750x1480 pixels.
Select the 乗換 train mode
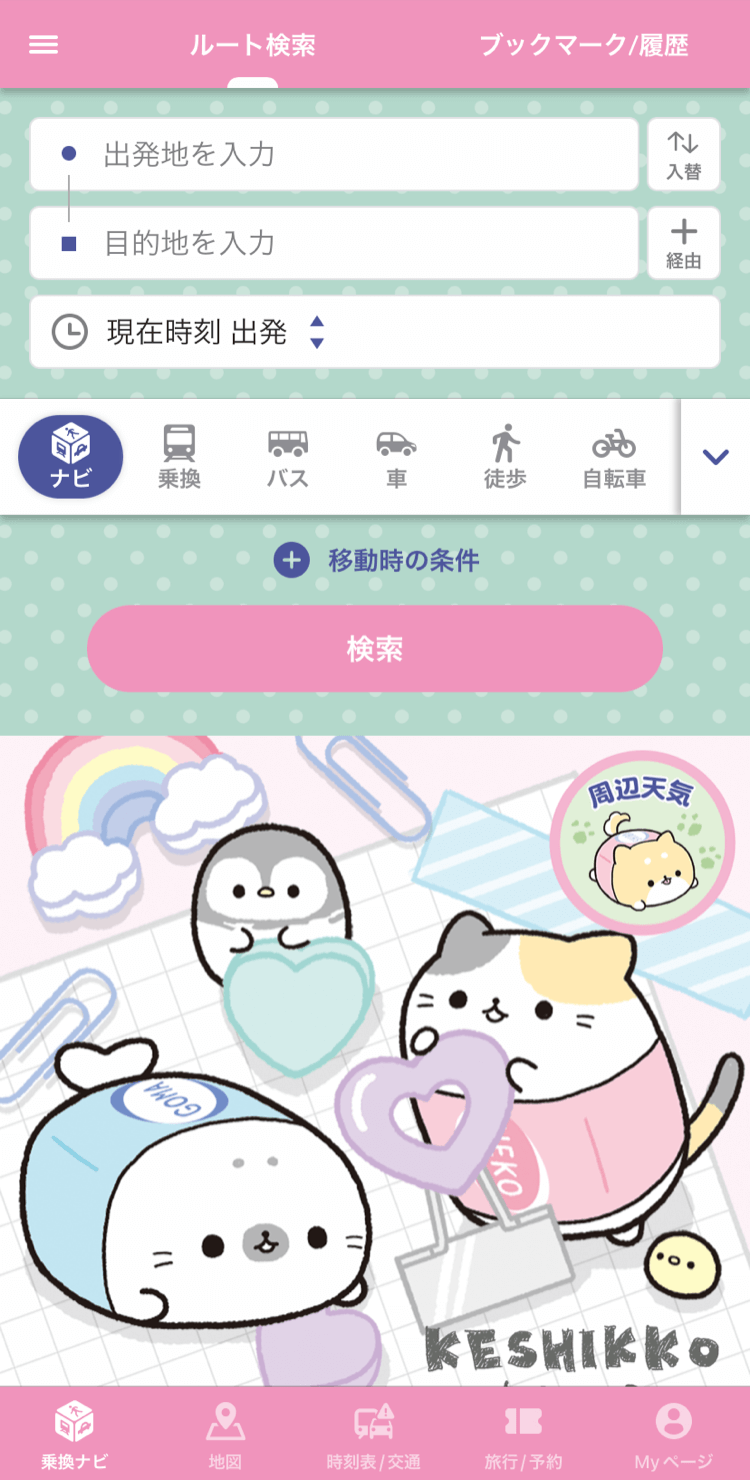pos(179,457)
